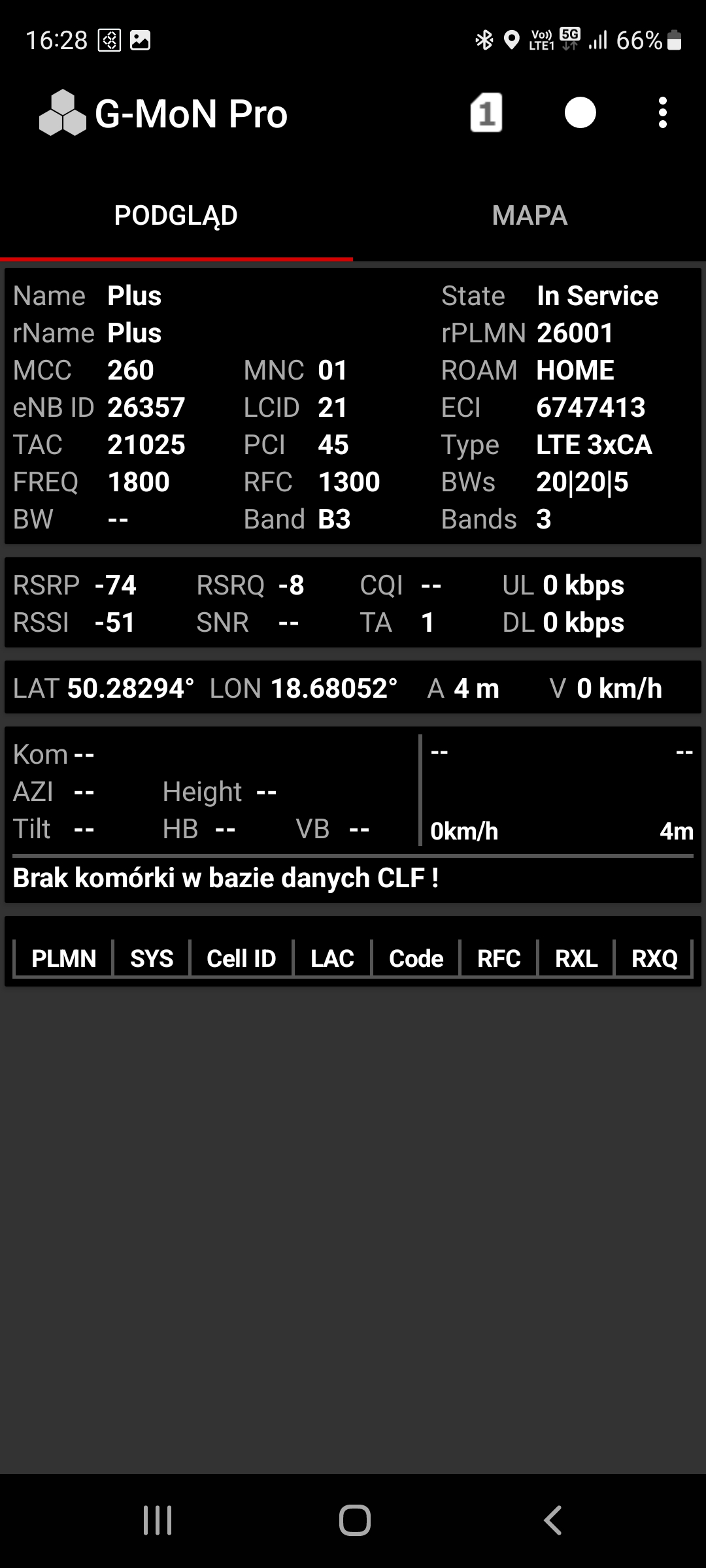This screenshot has width=706, height=1568.
Task: Open the three-dot overflow menu
Action: pos(662,113)
